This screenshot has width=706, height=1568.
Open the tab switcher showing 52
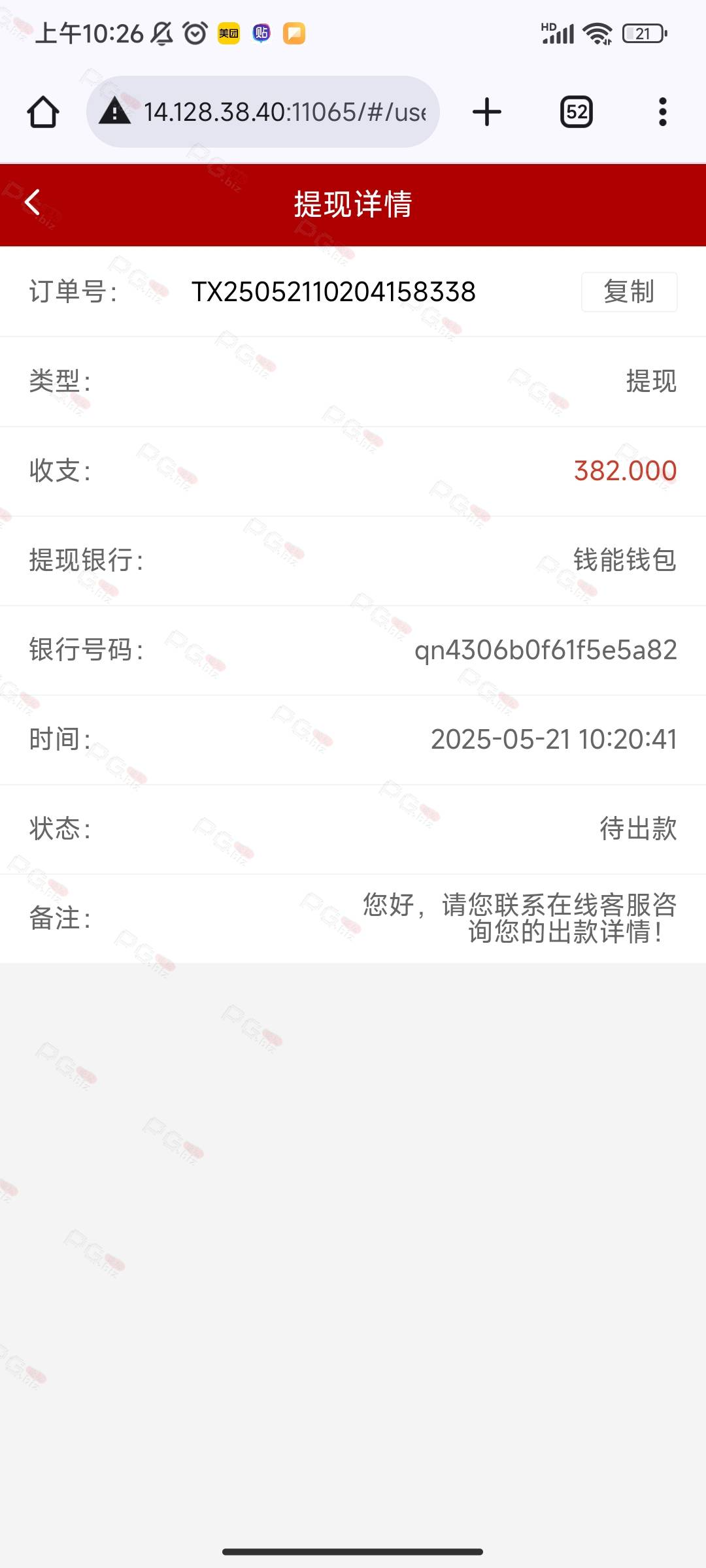pyautogui.click(x=577, y=112)
